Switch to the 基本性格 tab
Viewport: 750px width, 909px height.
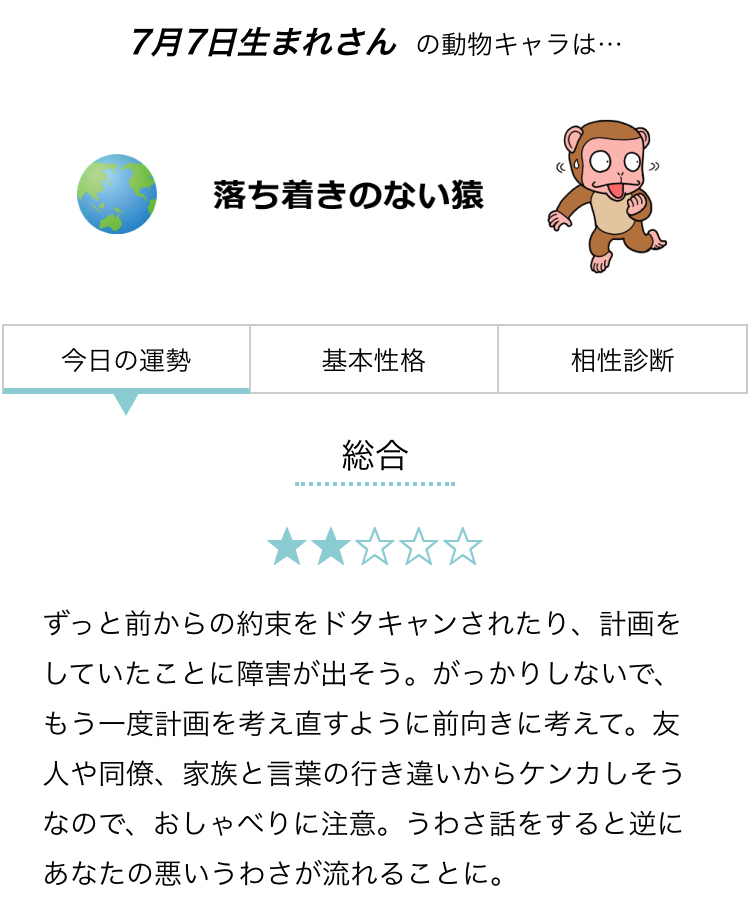374,360
